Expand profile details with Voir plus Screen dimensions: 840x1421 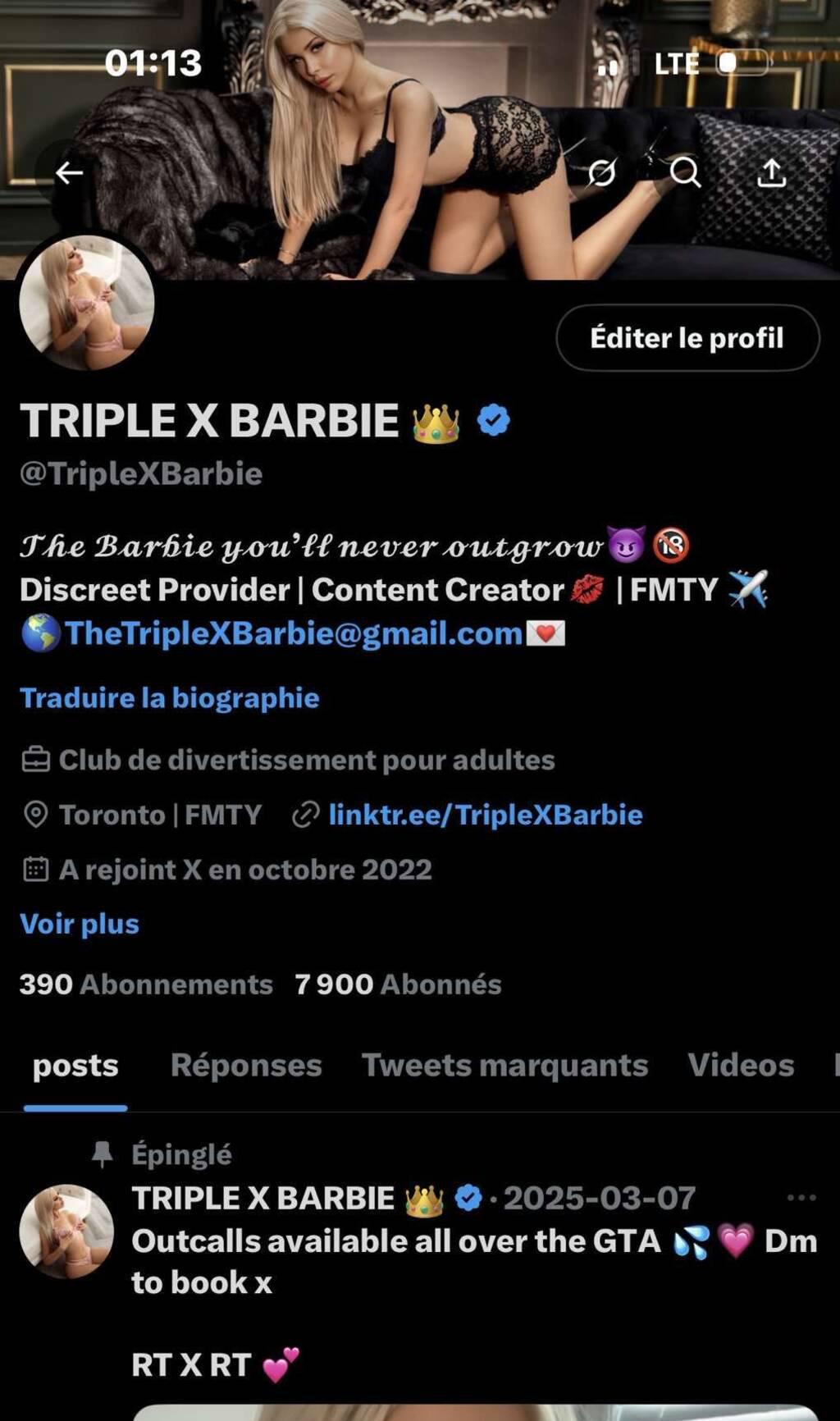pyautogui.click(x=80, y=924)
